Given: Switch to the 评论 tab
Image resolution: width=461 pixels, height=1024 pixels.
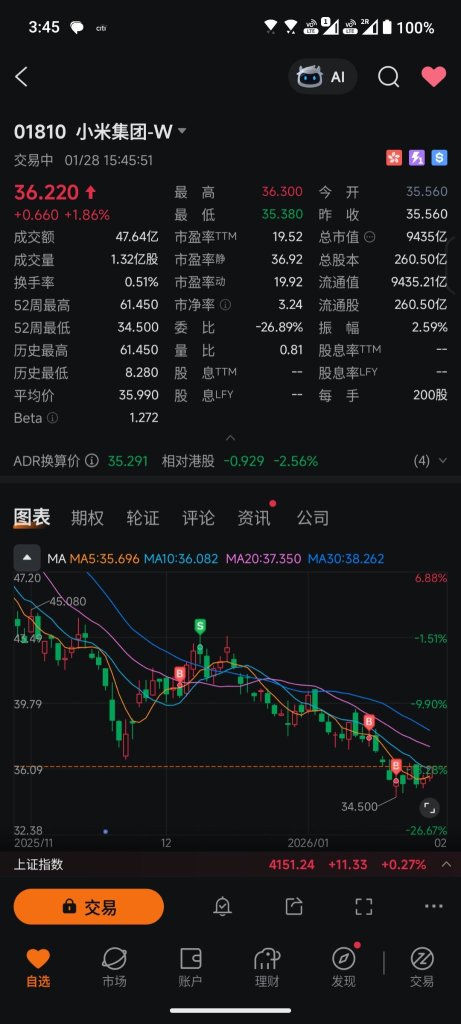Looking at the screenshot, I should (198, 519).
